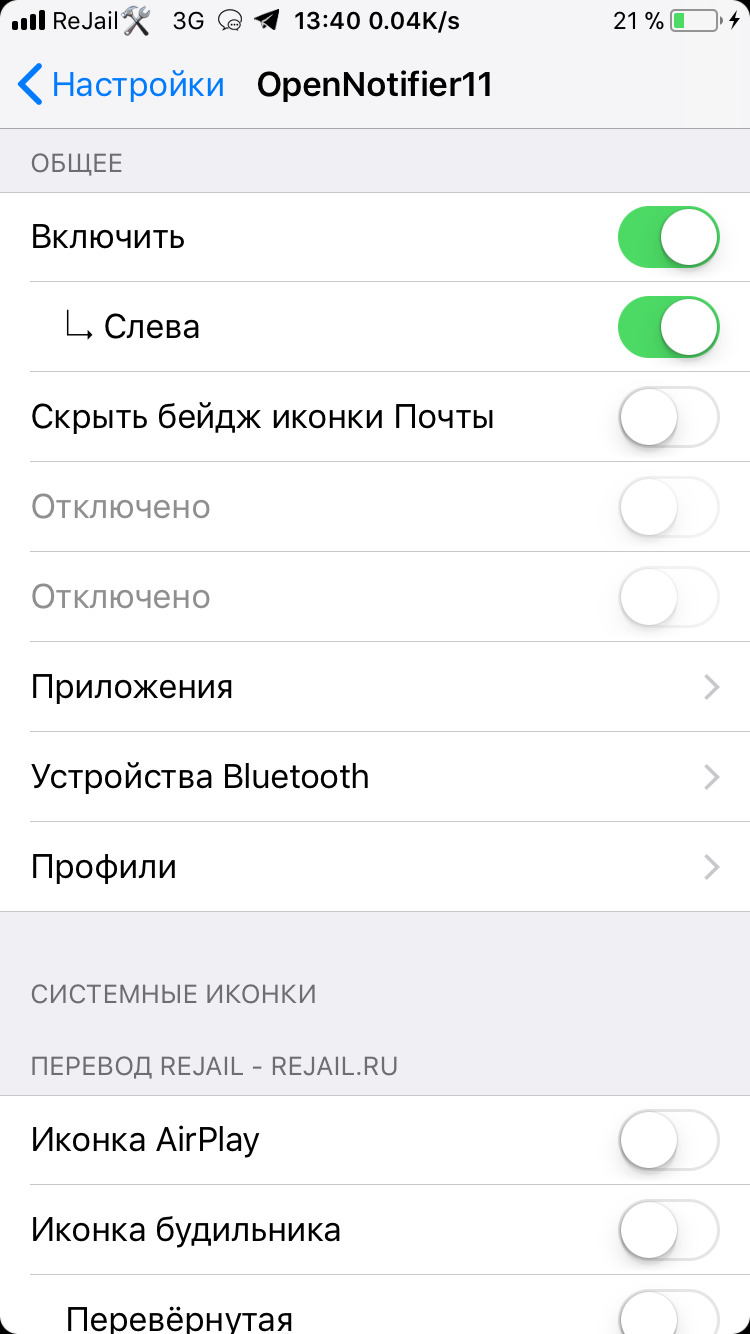
Task: Open the Приложения row
Action: (375, 687)
